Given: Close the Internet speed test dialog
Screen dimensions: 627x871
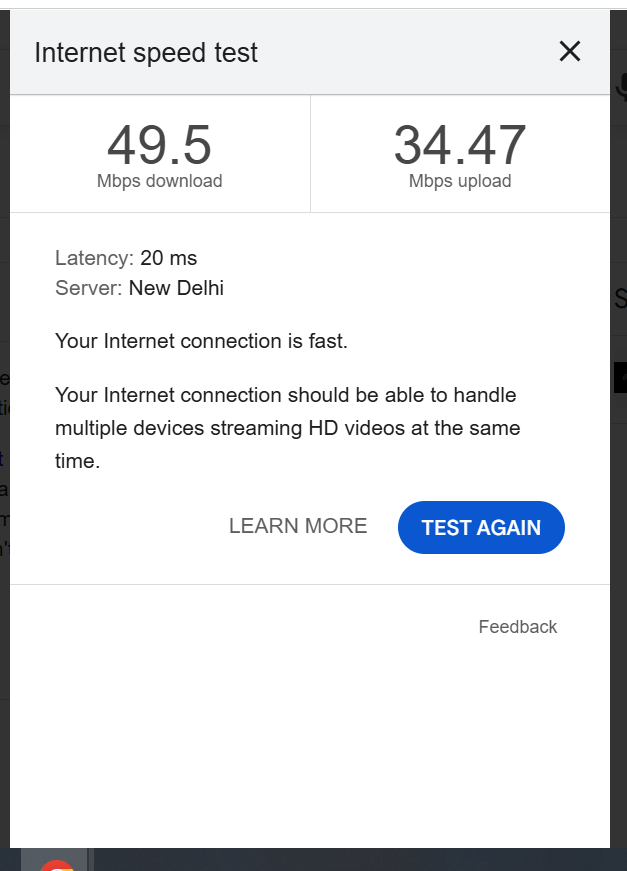Looking at the screenshot, I should tap(570, 52).
